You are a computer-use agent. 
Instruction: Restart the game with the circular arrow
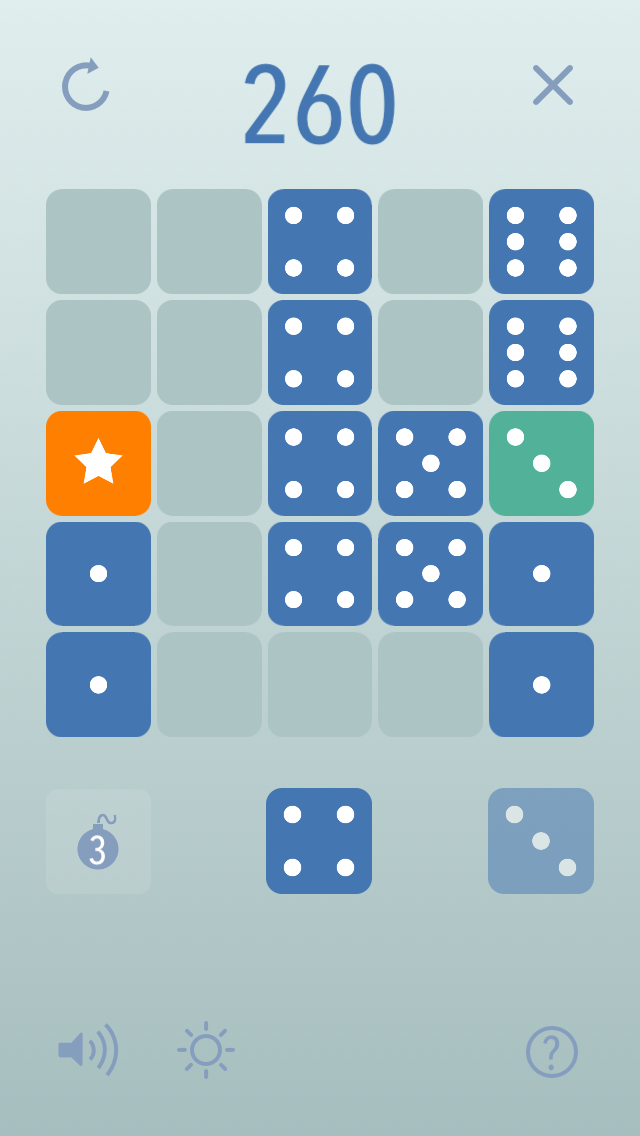[x=86, y=86]
